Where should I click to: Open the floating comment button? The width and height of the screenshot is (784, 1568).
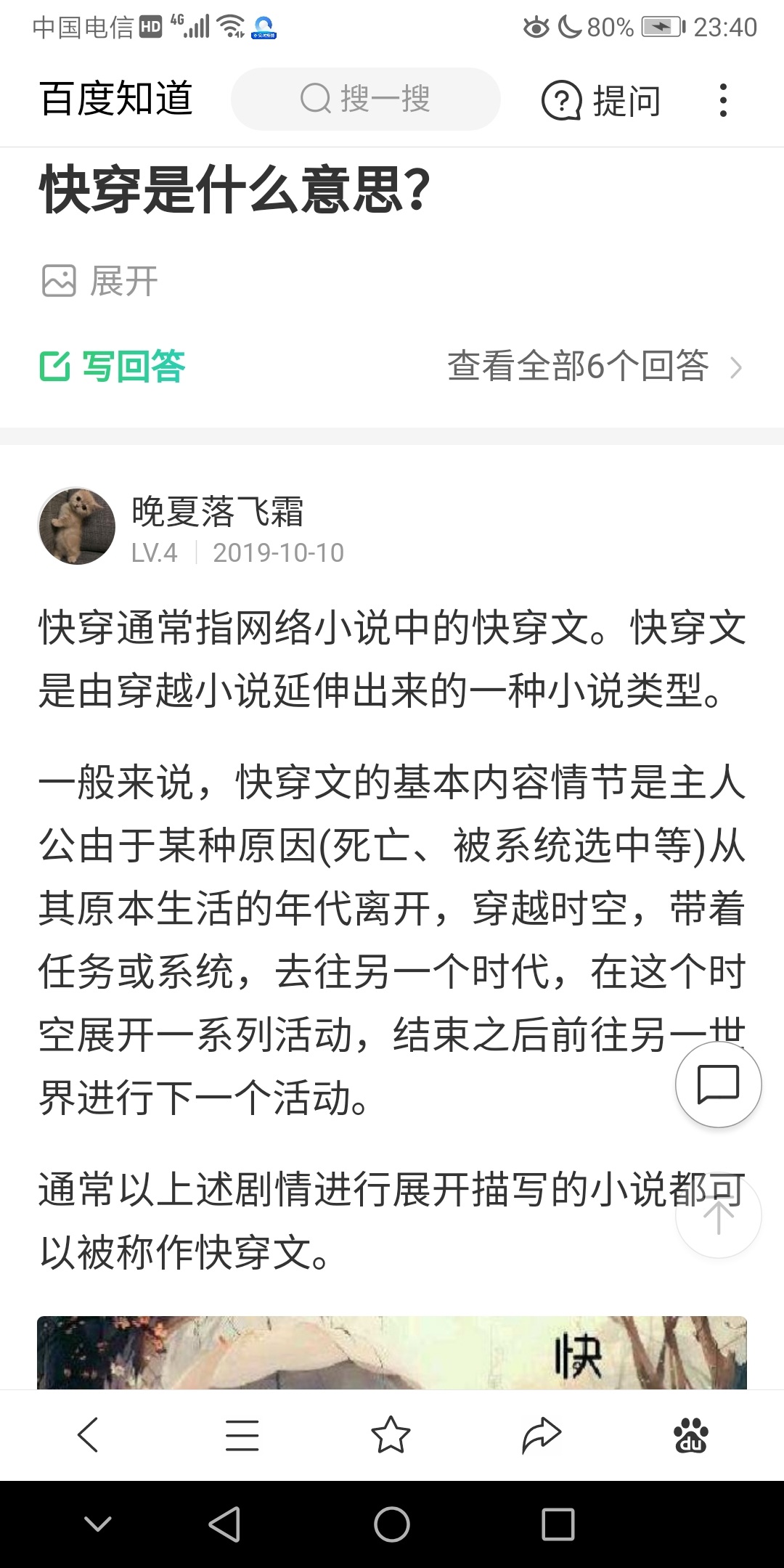click(718, 1085)
